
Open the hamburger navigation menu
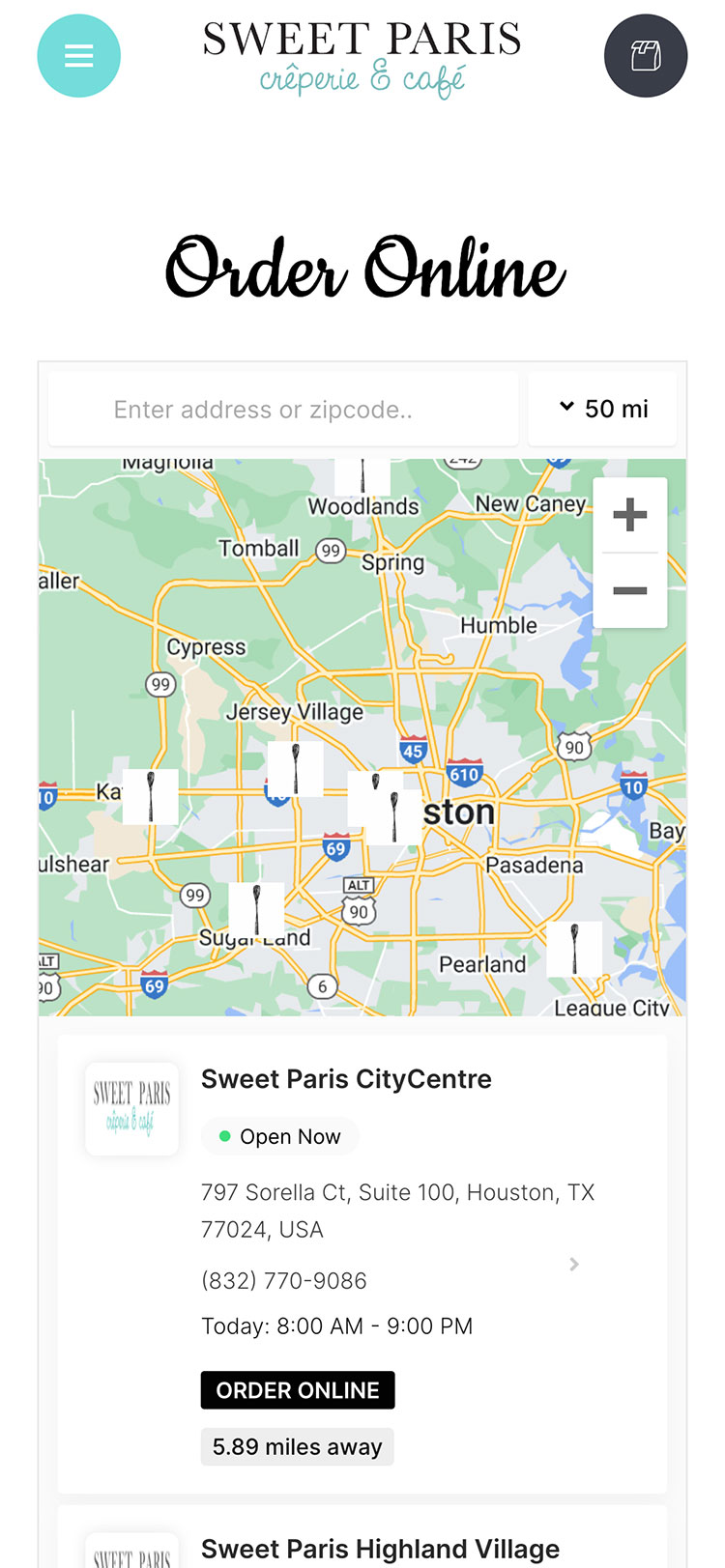[x=78, y=55]
